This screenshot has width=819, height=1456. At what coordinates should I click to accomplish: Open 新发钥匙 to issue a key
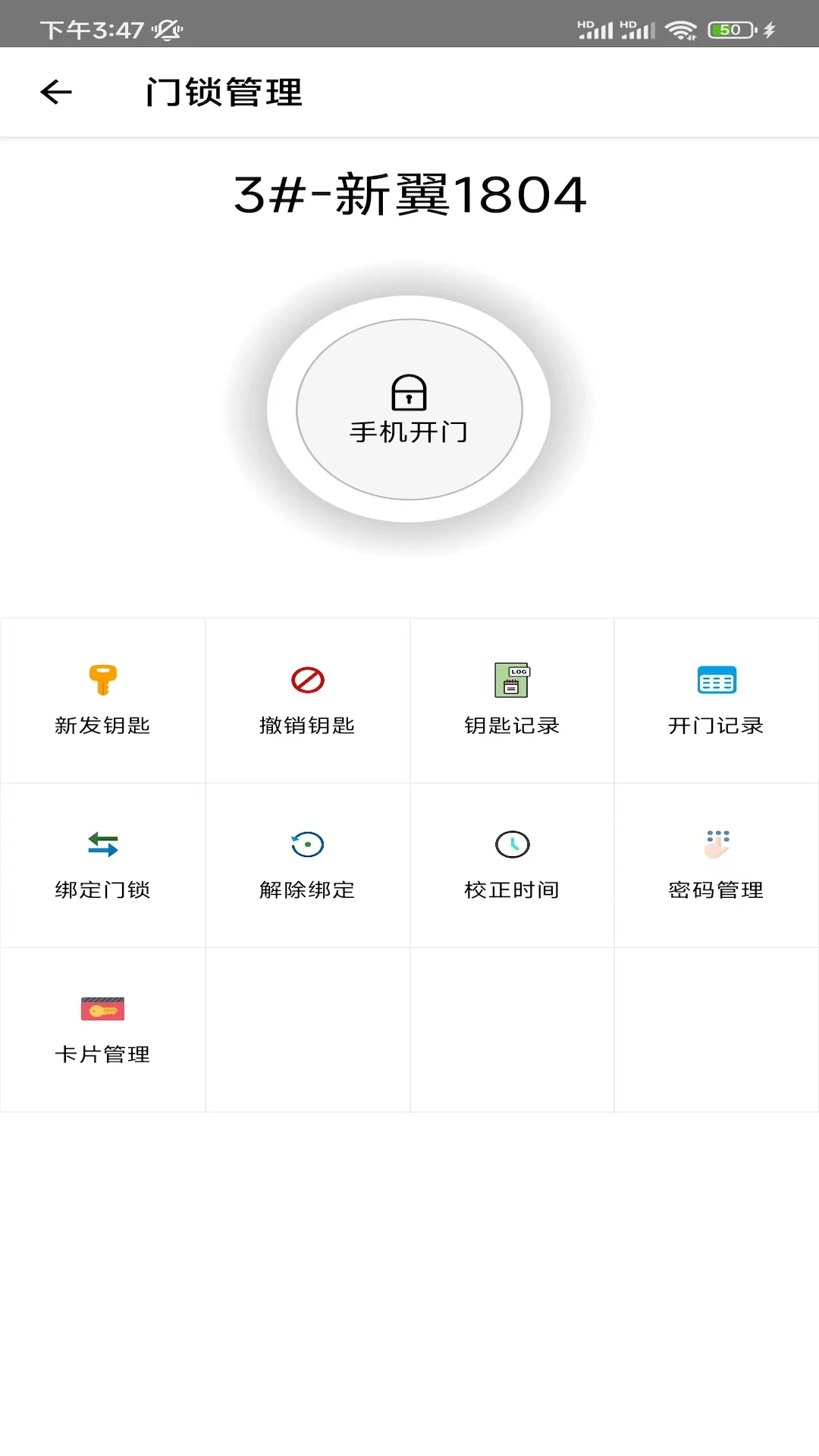tap(102, 701)
